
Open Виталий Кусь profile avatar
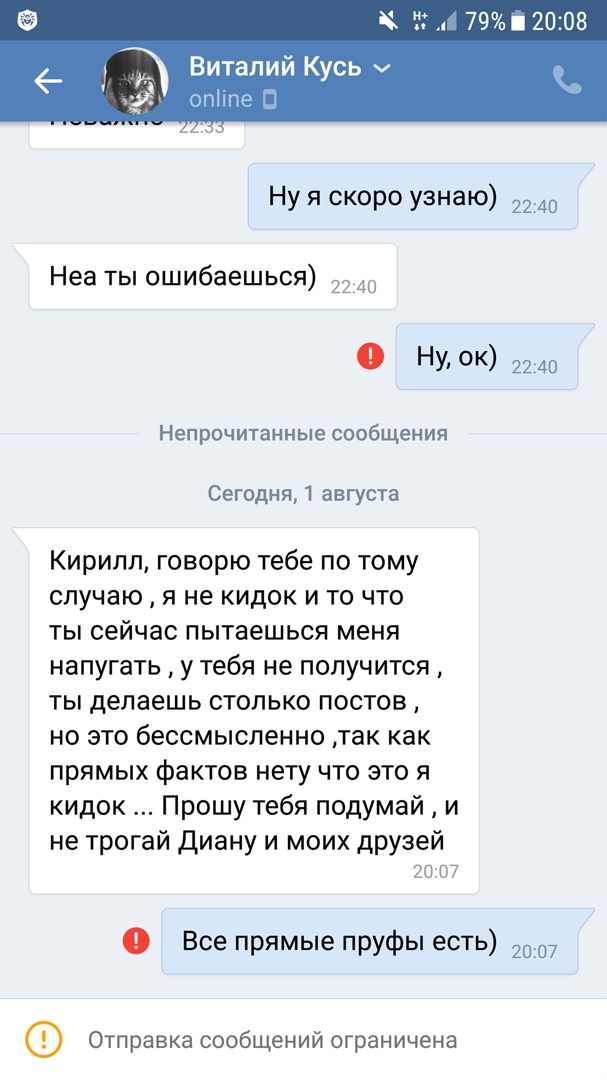pyautogui.click(x=135, y=82)
